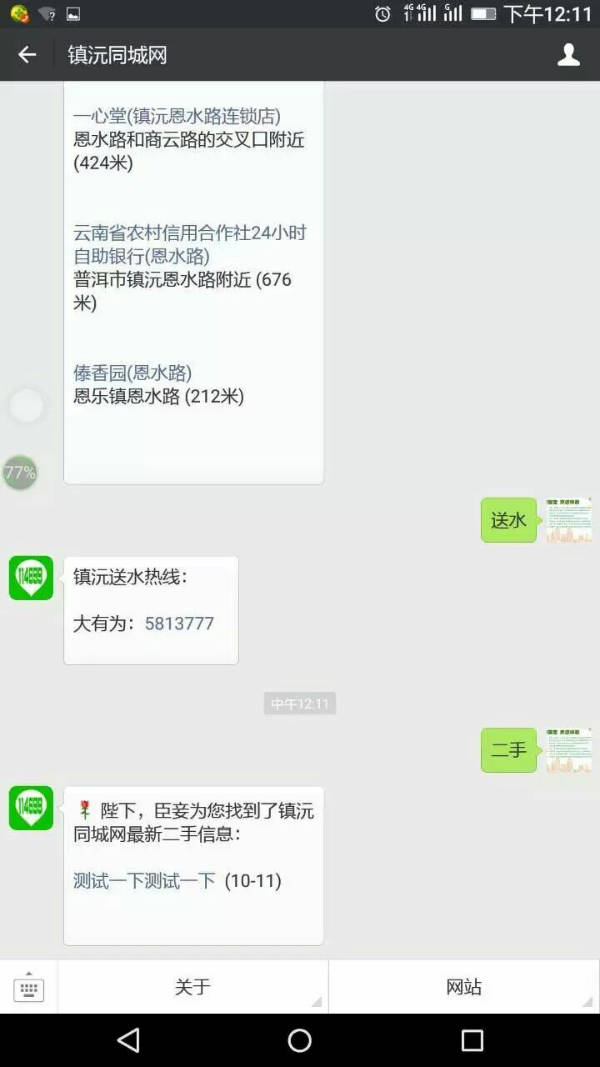Open the account profile icon
This screenshot has width=600, height=1067.
pyautogui.click(x=568, y=54)
